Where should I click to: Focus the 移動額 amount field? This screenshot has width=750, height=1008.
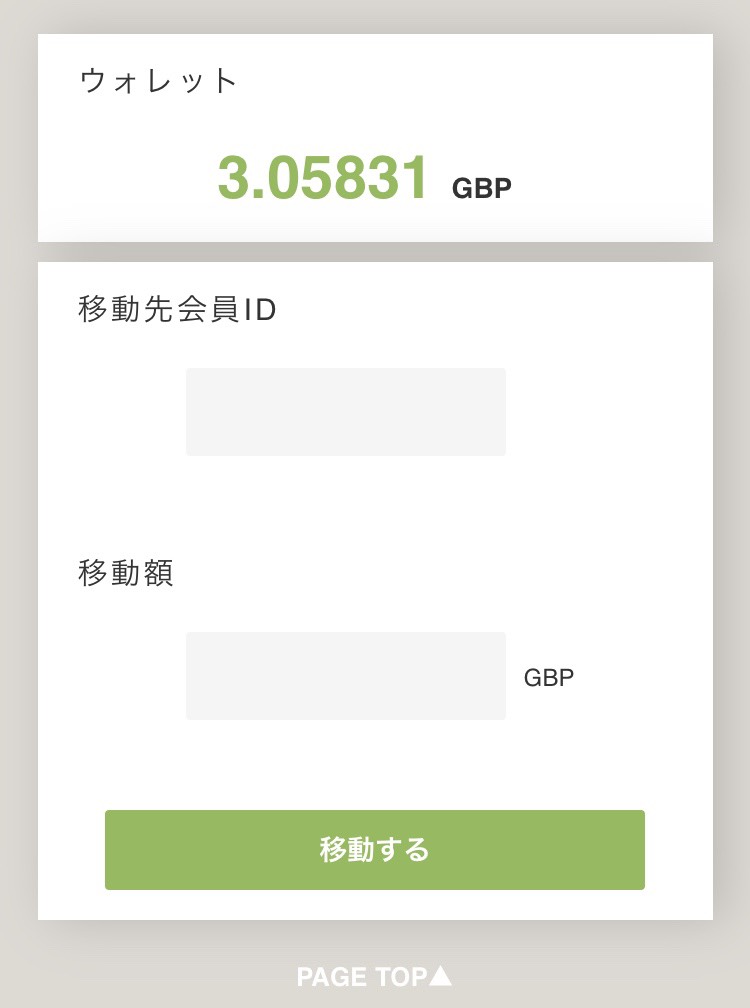click(x=345, y=676)
